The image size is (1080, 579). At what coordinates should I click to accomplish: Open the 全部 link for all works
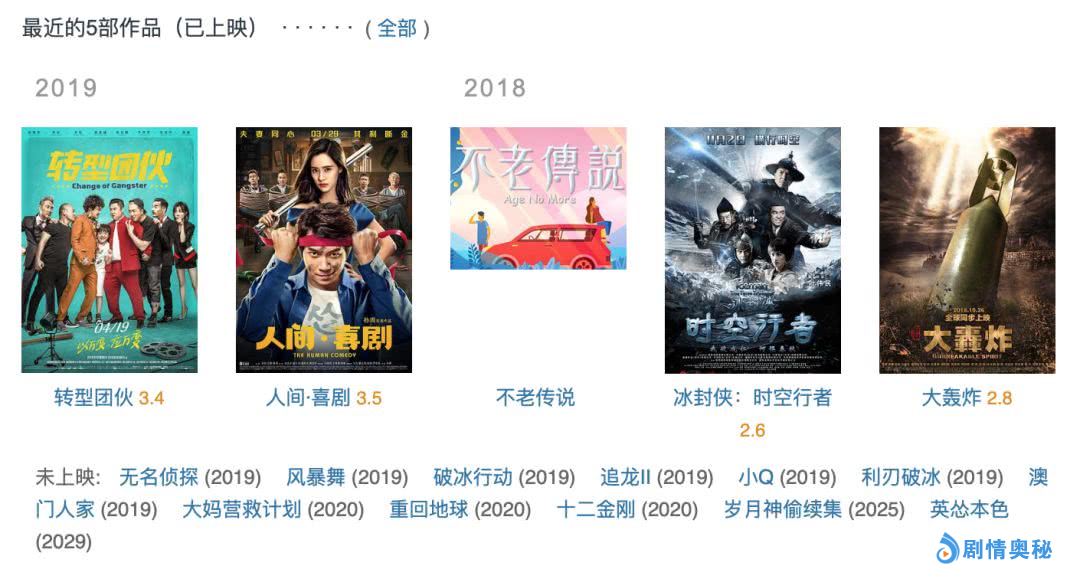click(396, 28)
